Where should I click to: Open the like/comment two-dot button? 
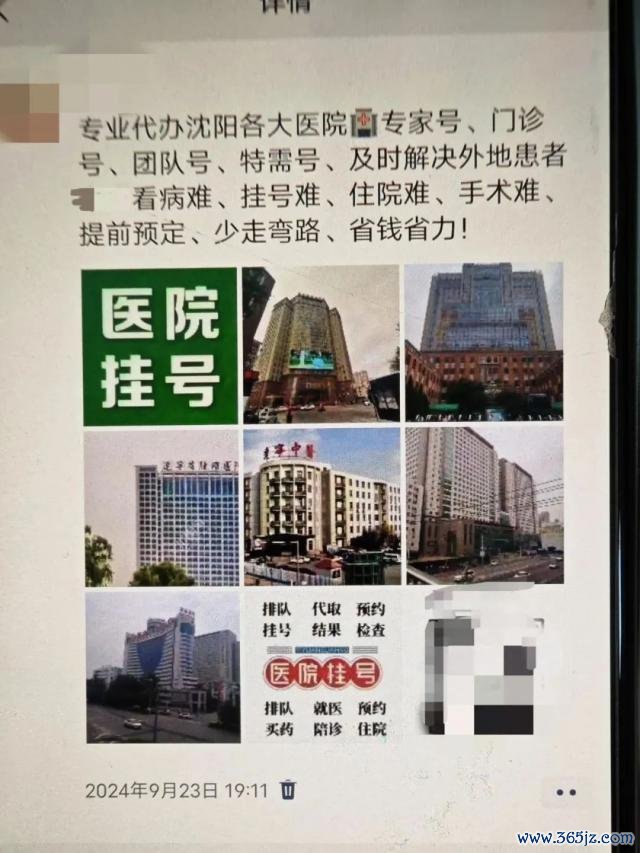click(x=567, y=791)
